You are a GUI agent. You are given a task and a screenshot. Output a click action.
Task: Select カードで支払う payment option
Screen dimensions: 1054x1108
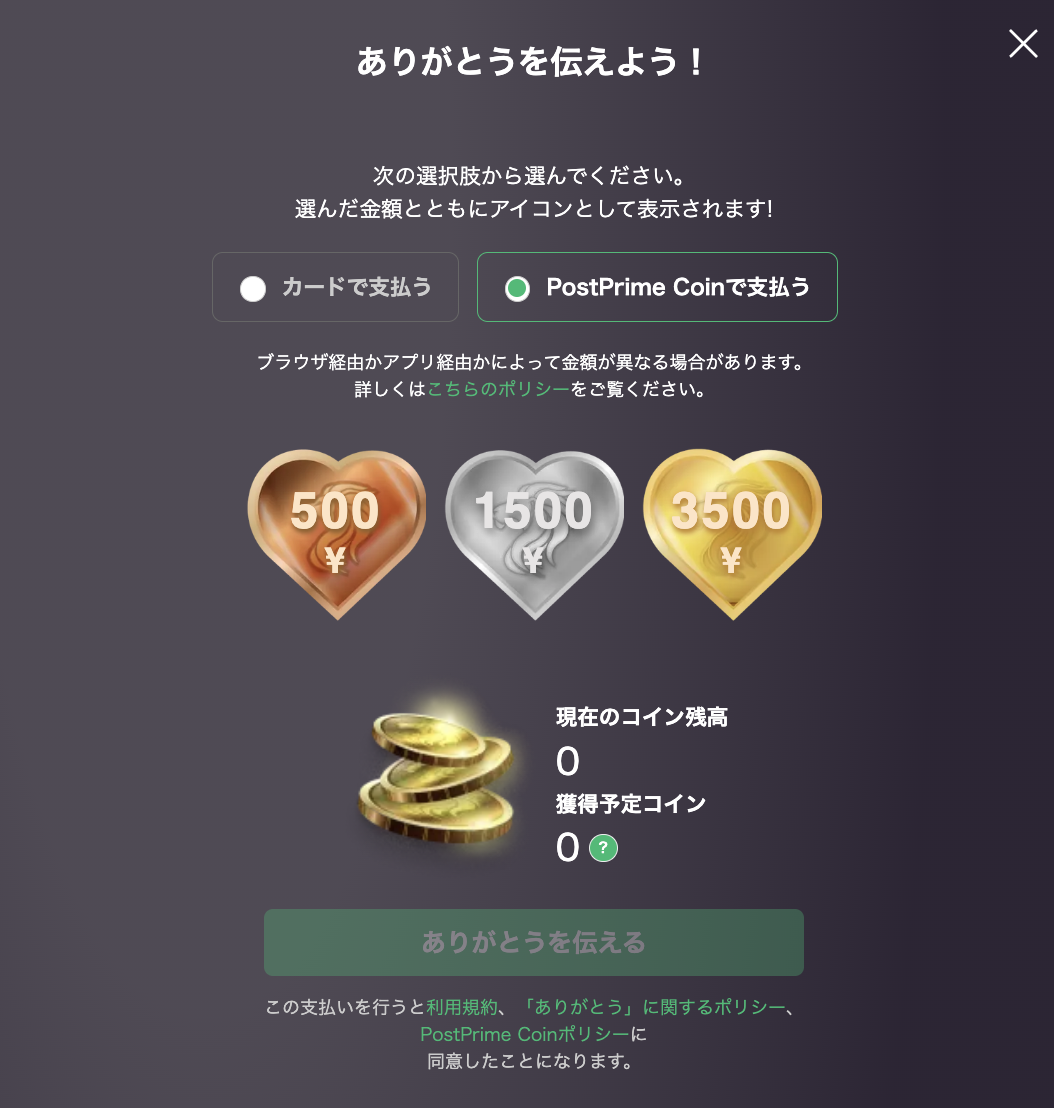(x=335, y=287)
